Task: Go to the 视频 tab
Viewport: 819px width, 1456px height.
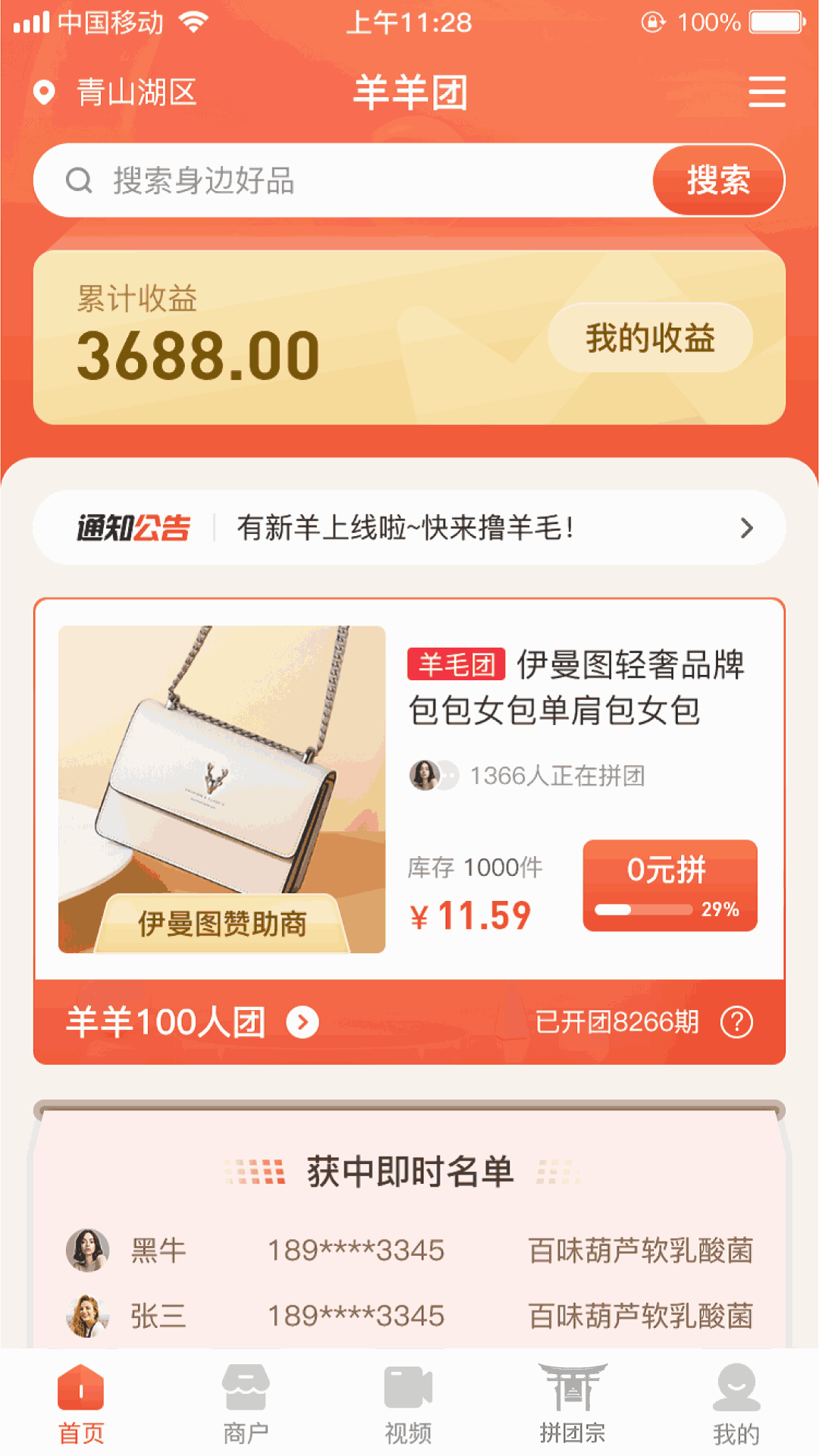Action: [x=408, y=1403]
